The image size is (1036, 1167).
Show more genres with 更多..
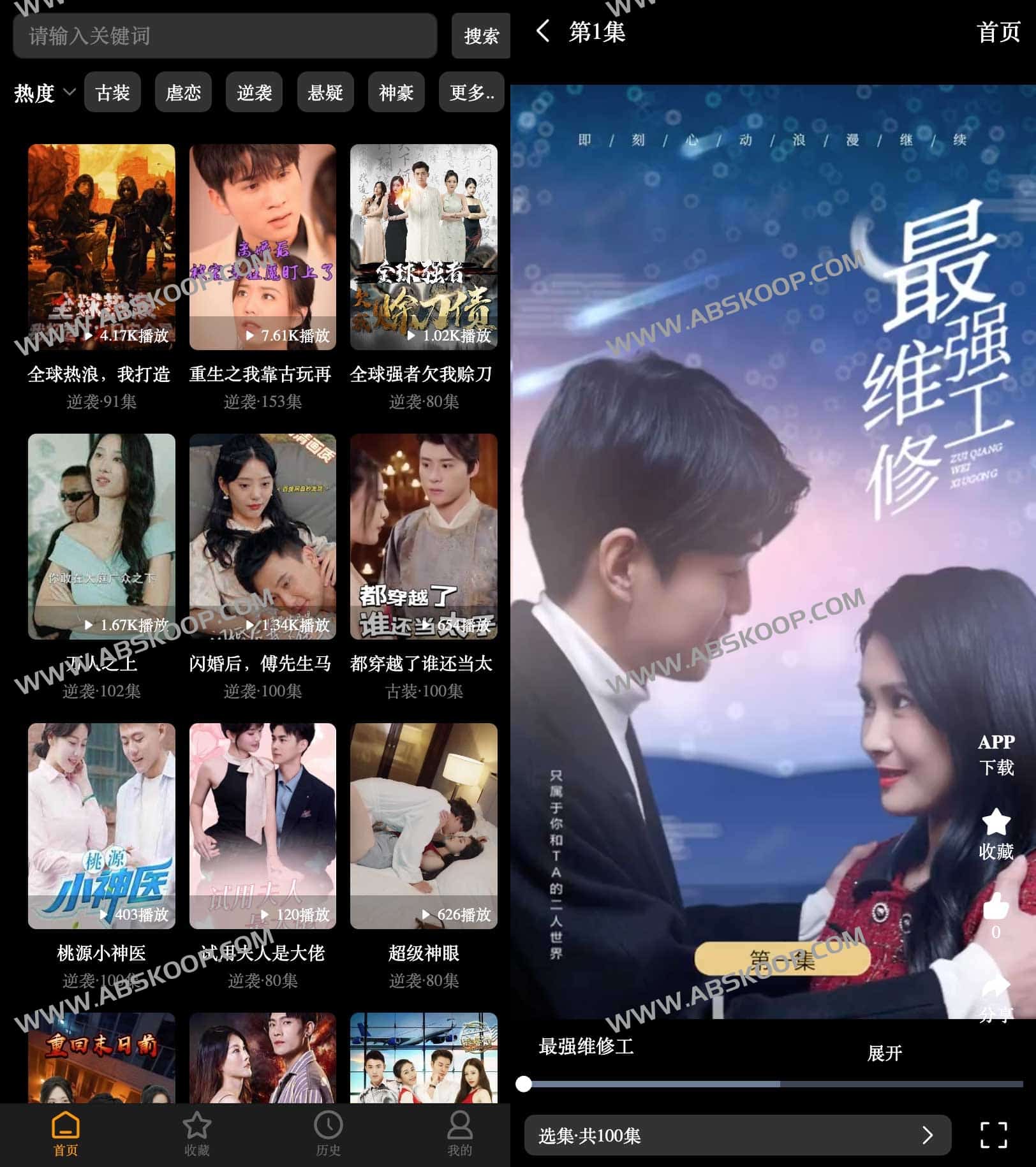471,93
